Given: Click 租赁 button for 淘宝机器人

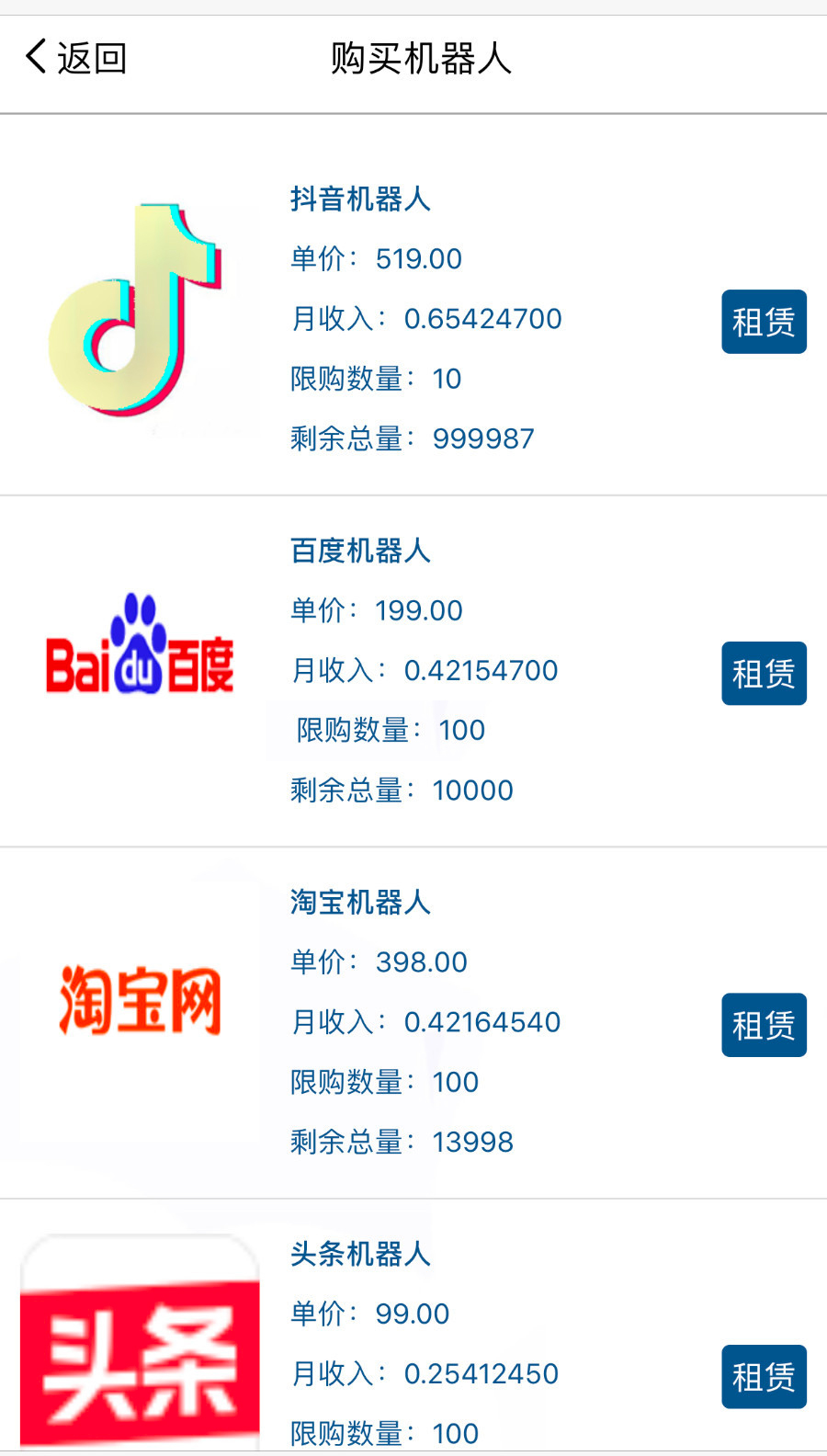Looking at the screenshot, I should click(x=764, y=1025).
